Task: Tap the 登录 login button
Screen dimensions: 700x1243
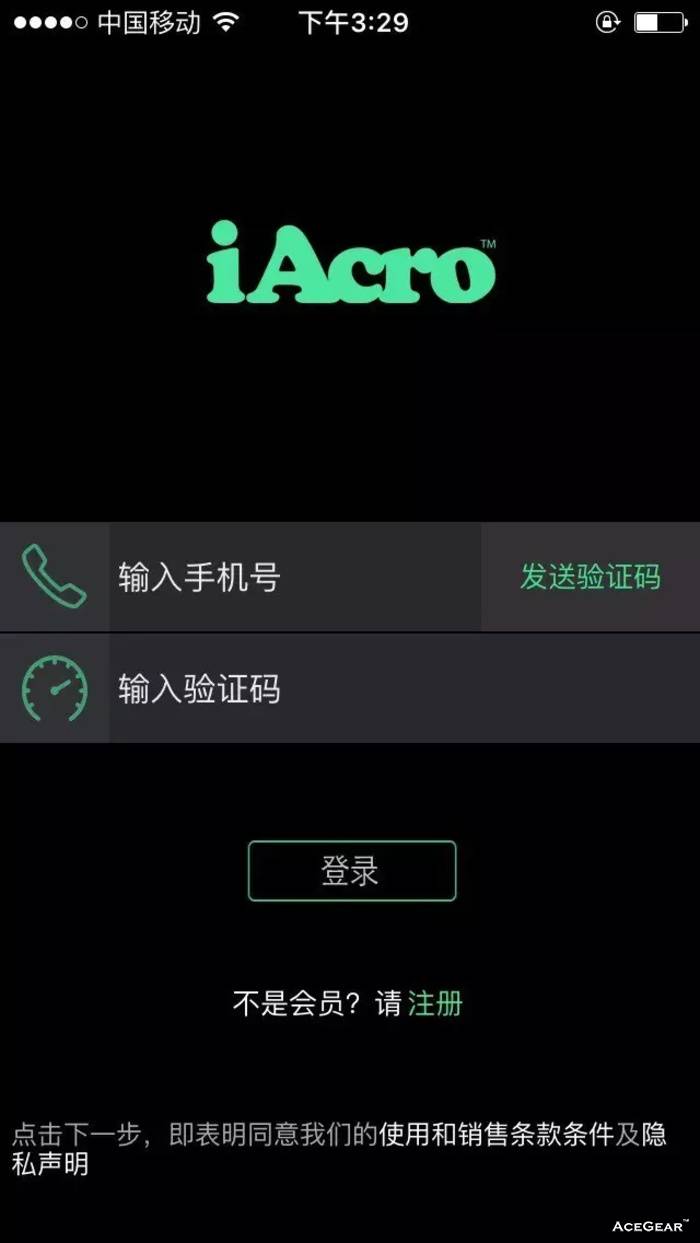Action: pos(352,871)
